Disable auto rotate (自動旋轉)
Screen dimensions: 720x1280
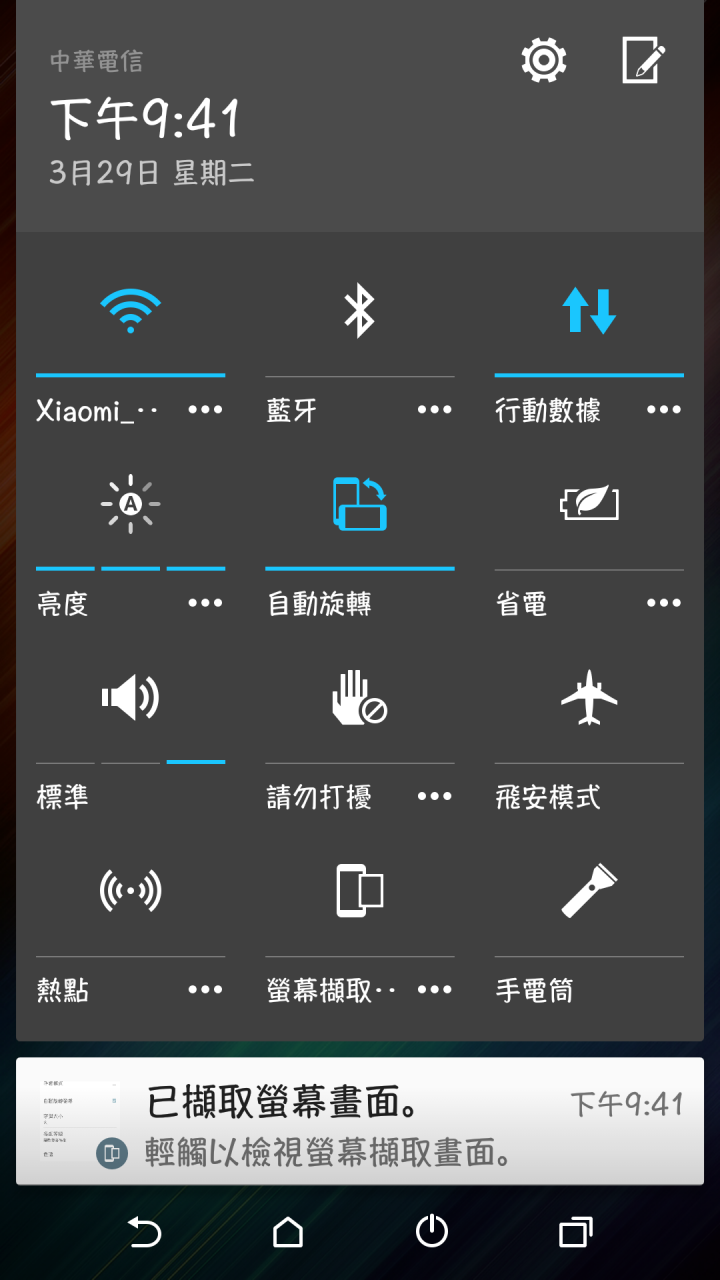pyautogui.click(x=359, y=503)
